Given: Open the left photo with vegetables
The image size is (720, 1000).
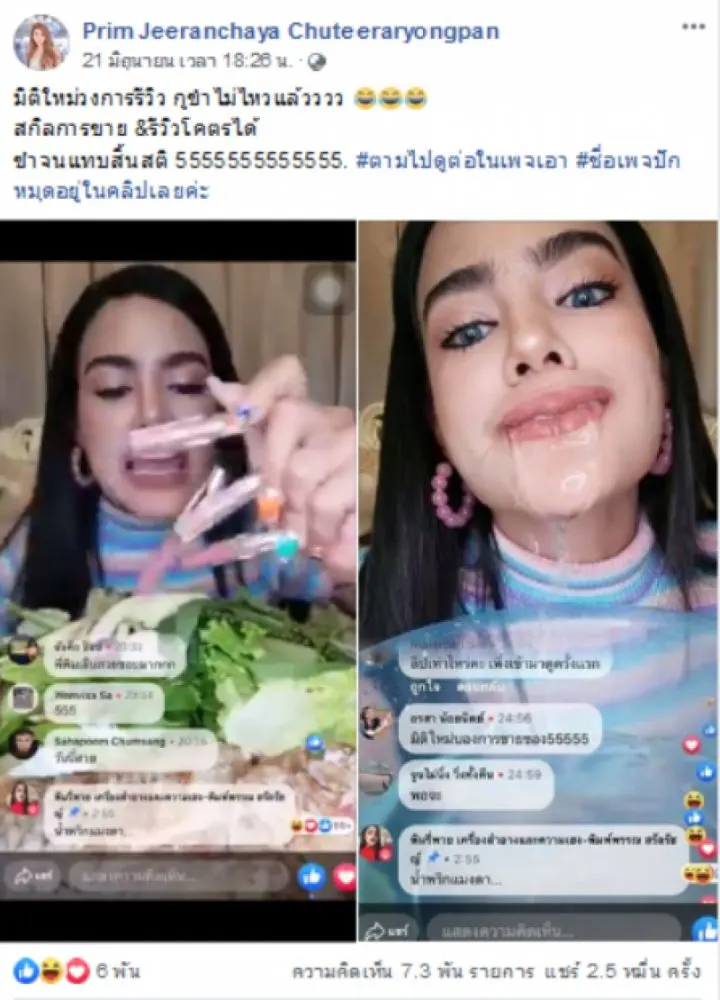Looking at the screenshot, I should pos(178,580).
